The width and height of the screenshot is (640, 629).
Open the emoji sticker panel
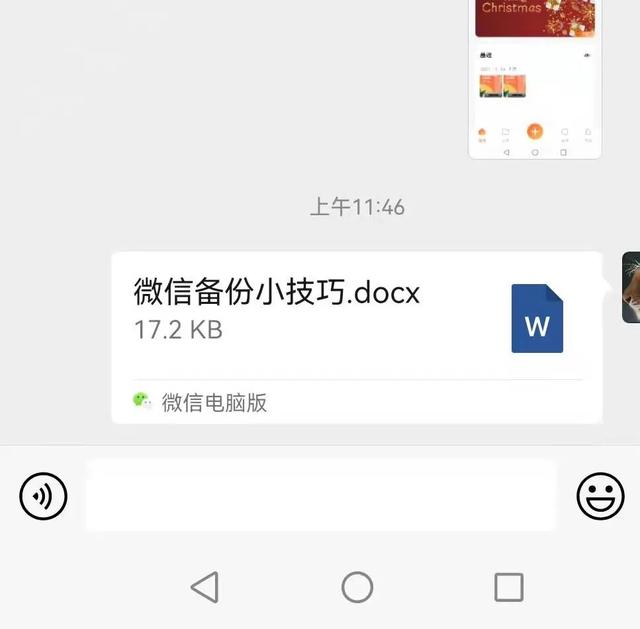pyautogui.click(x=600, y=496)
